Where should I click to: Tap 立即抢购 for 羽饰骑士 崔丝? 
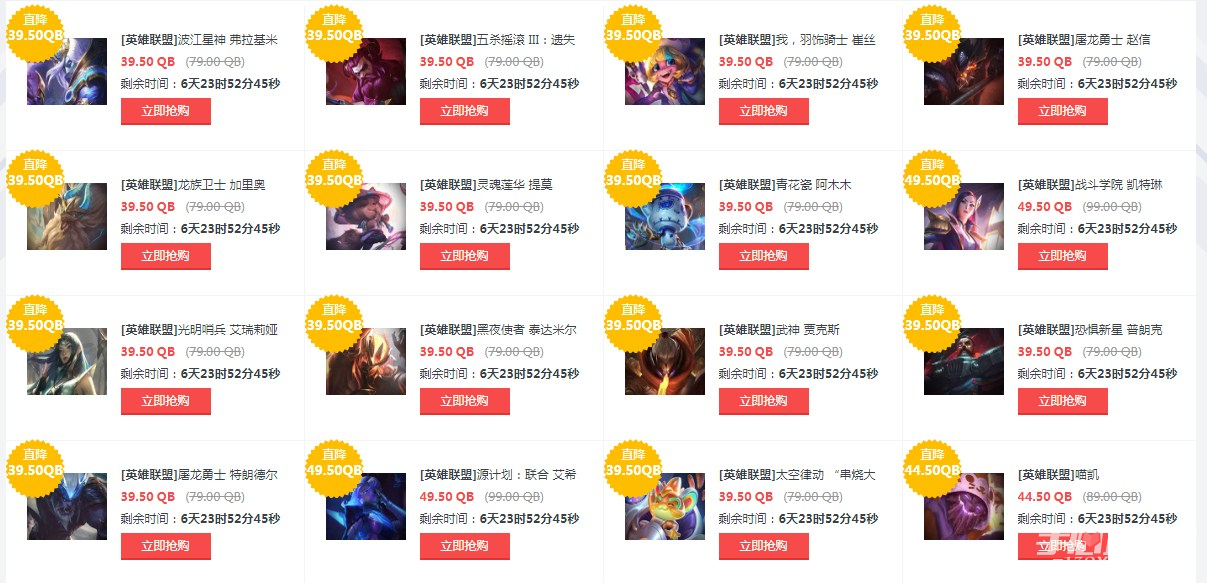click(763, 111)
